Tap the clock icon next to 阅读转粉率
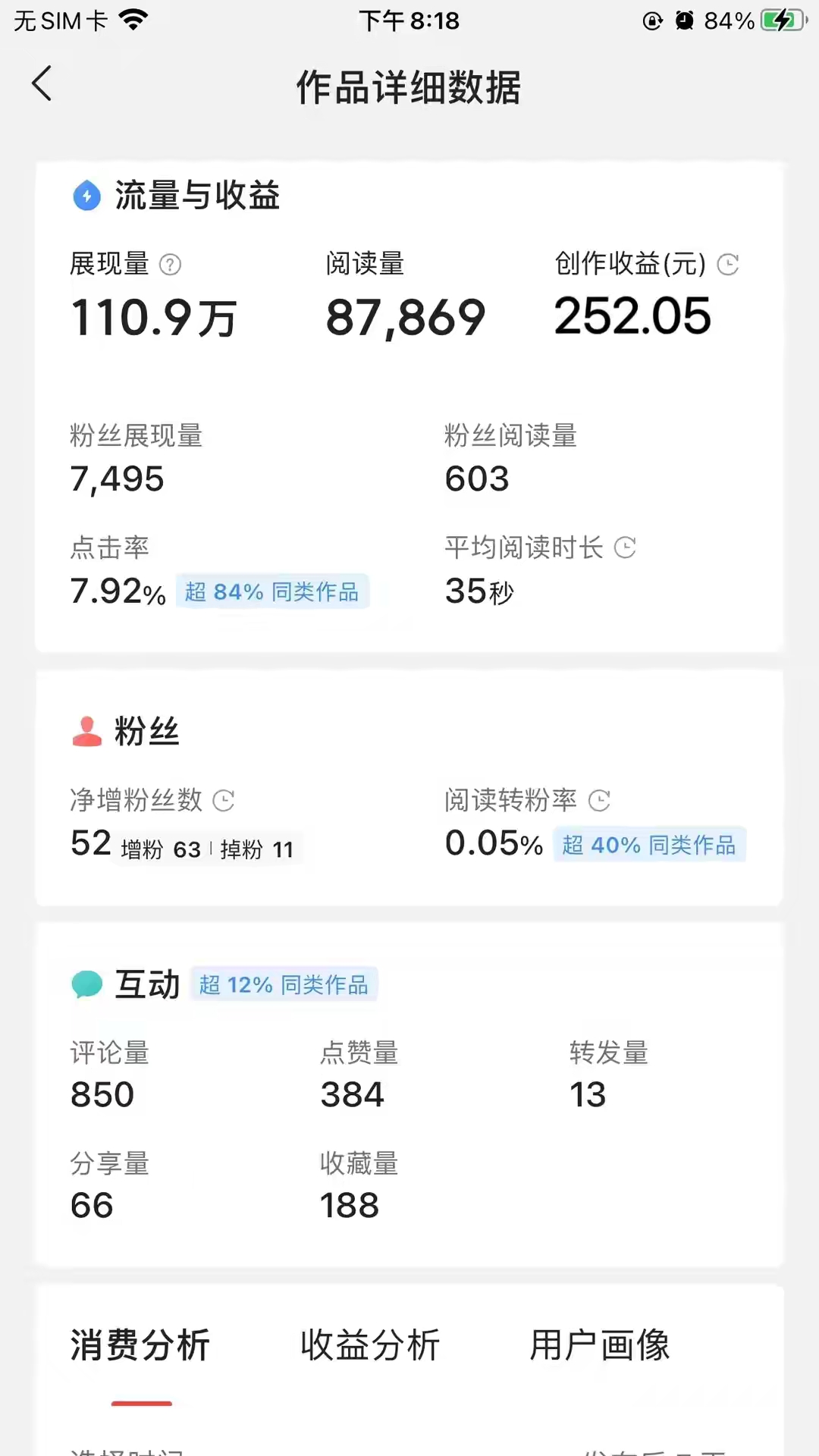Screen dimensions: 819x1456 pos(599,800)
